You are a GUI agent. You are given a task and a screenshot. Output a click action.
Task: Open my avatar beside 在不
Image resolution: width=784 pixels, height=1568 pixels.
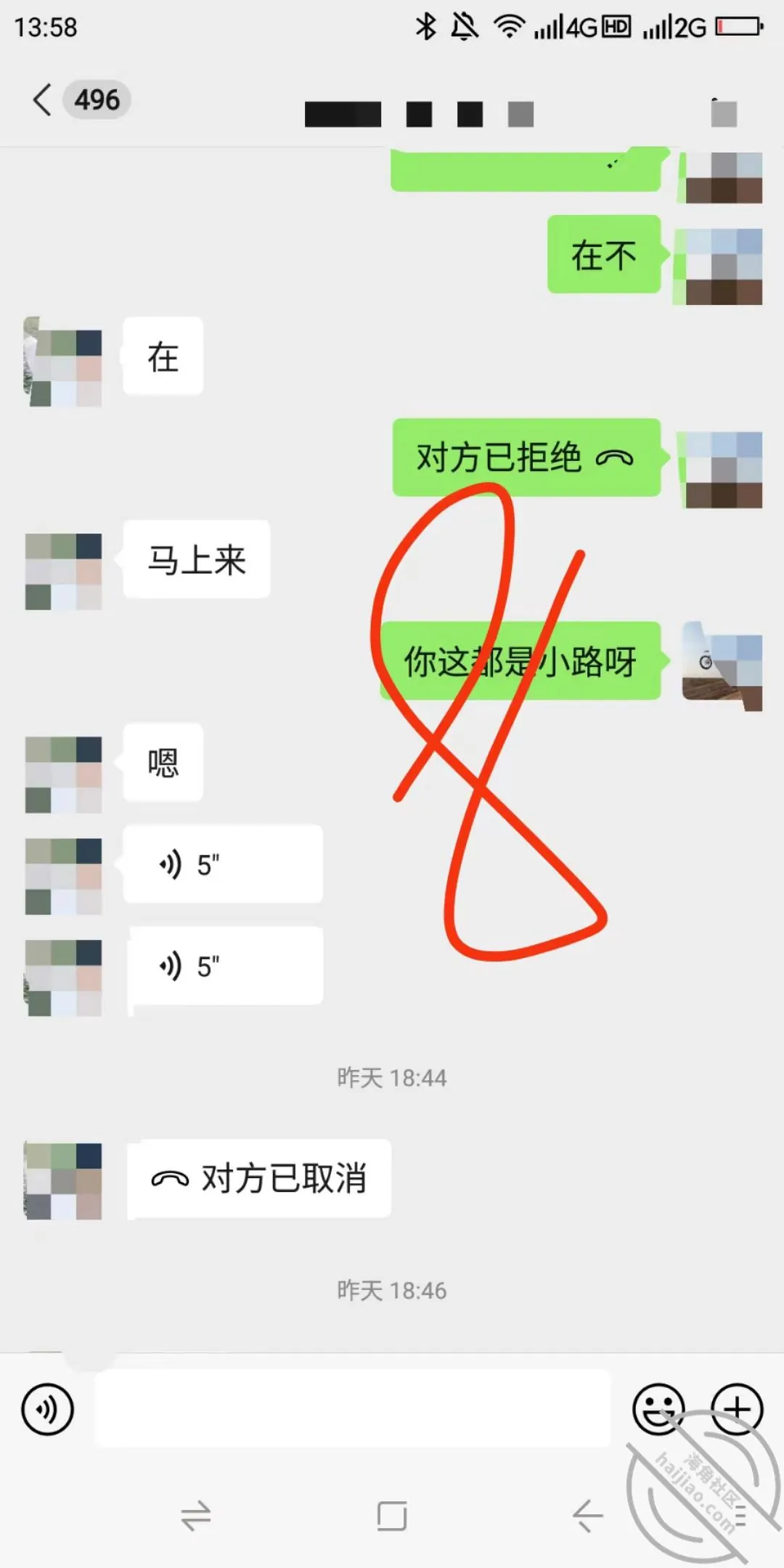point(720,266)
